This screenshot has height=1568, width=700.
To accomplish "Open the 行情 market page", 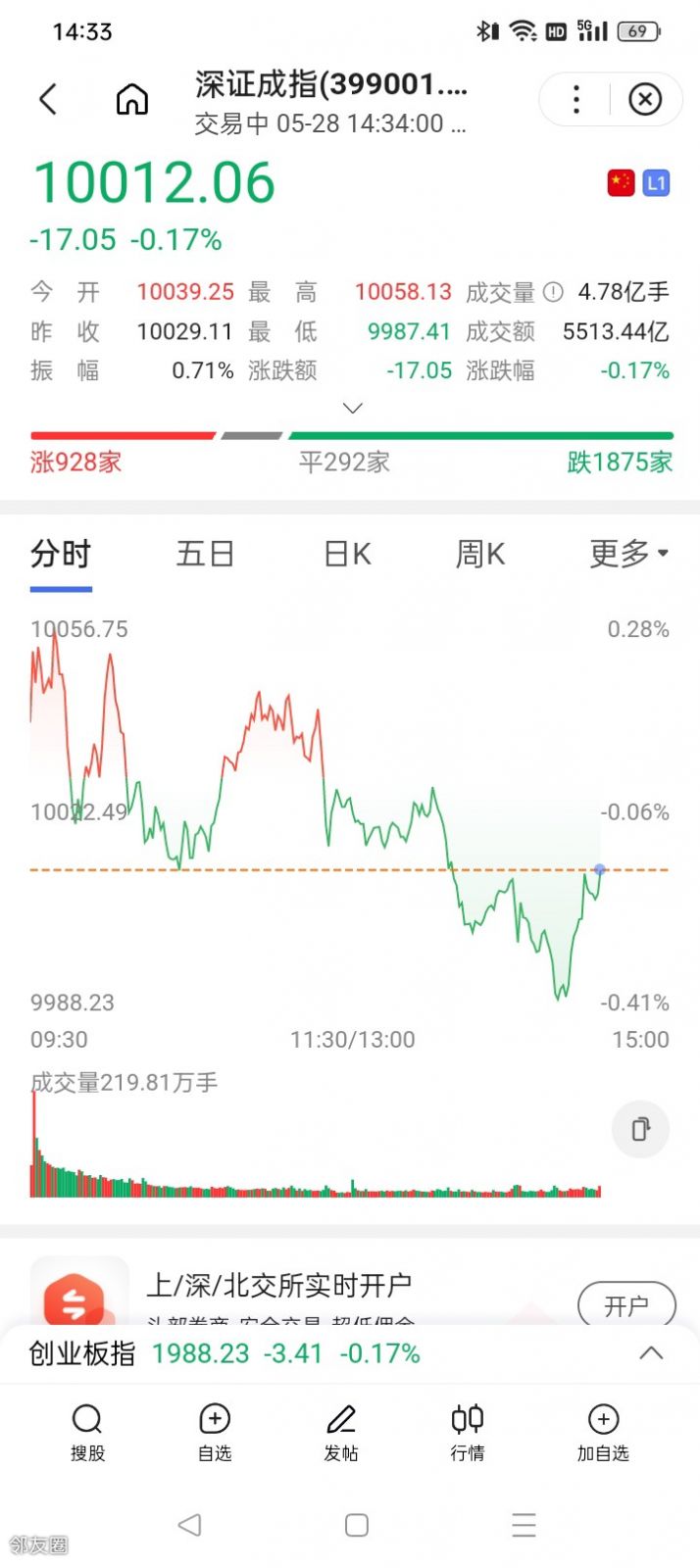I will [x=468, y=1432].
